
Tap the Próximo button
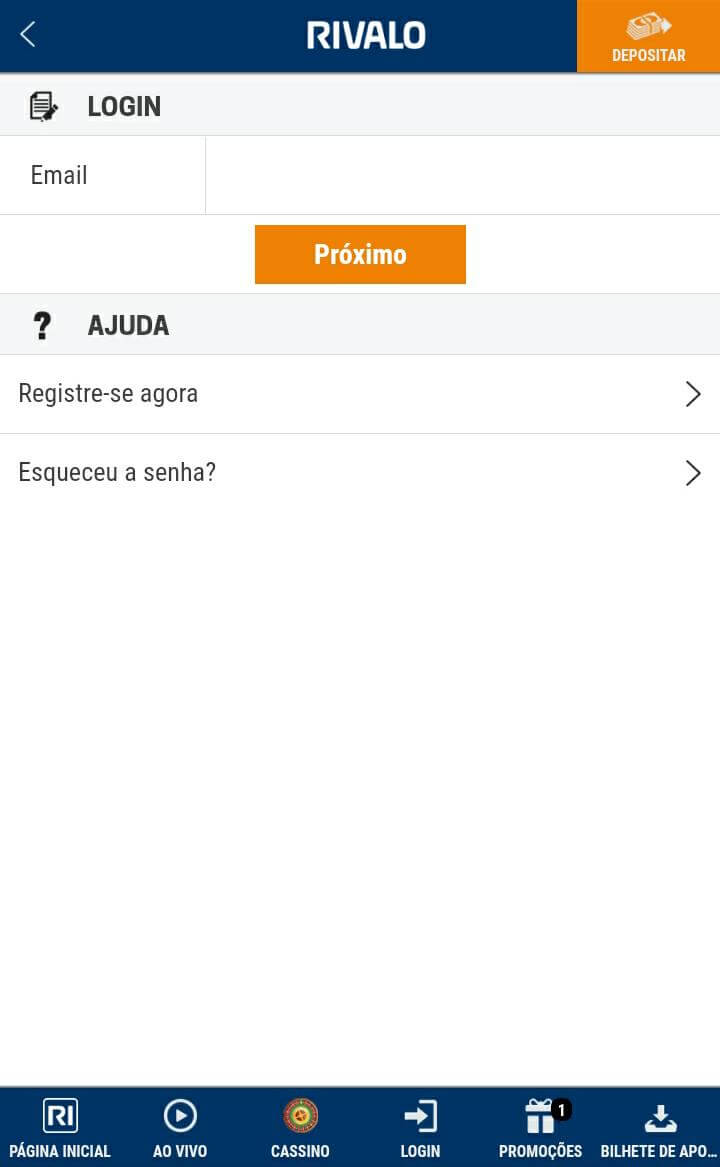[x=360, y=255]
